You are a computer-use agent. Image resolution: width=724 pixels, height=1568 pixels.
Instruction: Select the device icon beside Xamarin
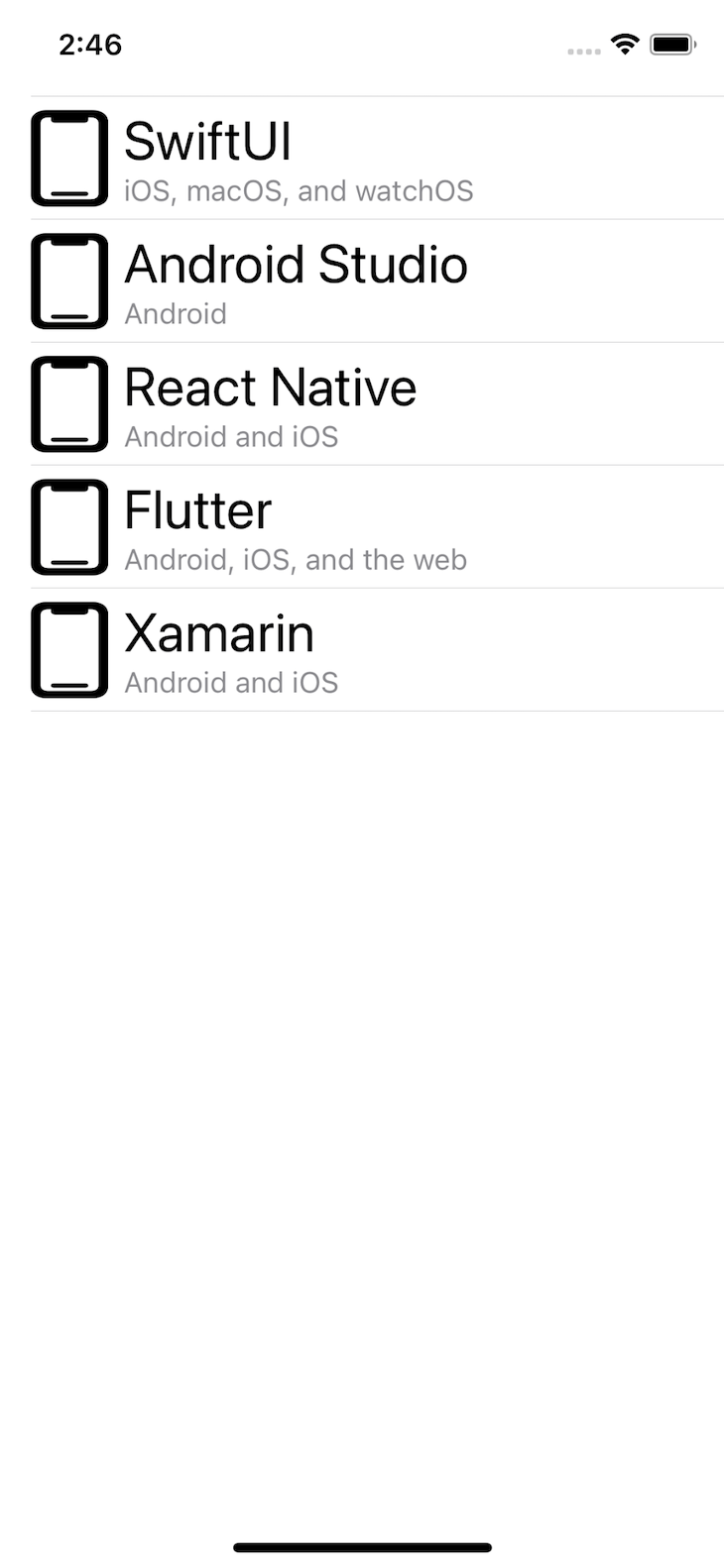[x=68, y=649]
